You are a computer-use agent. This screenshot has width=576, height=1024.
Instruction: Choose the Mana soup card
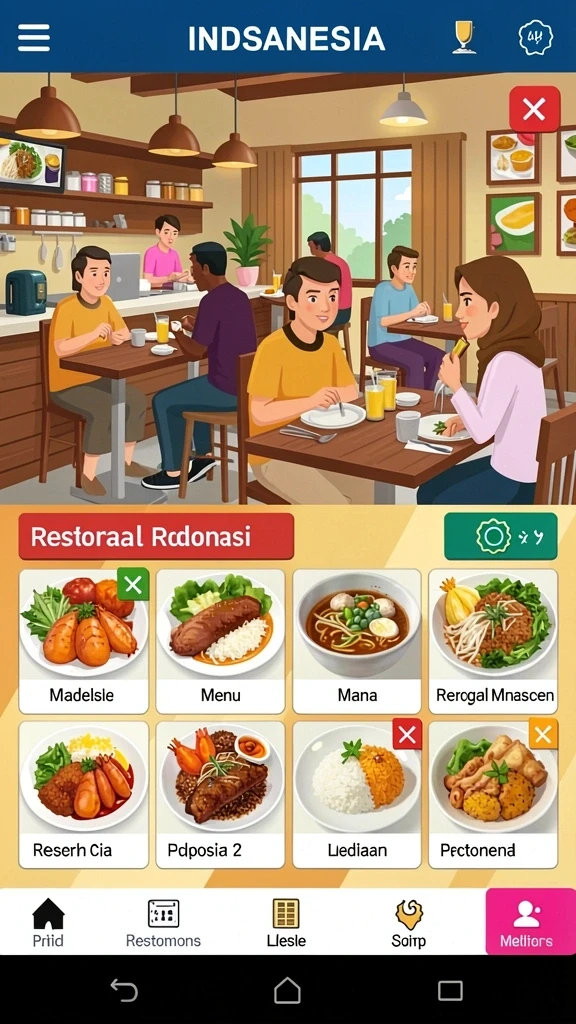357,641
